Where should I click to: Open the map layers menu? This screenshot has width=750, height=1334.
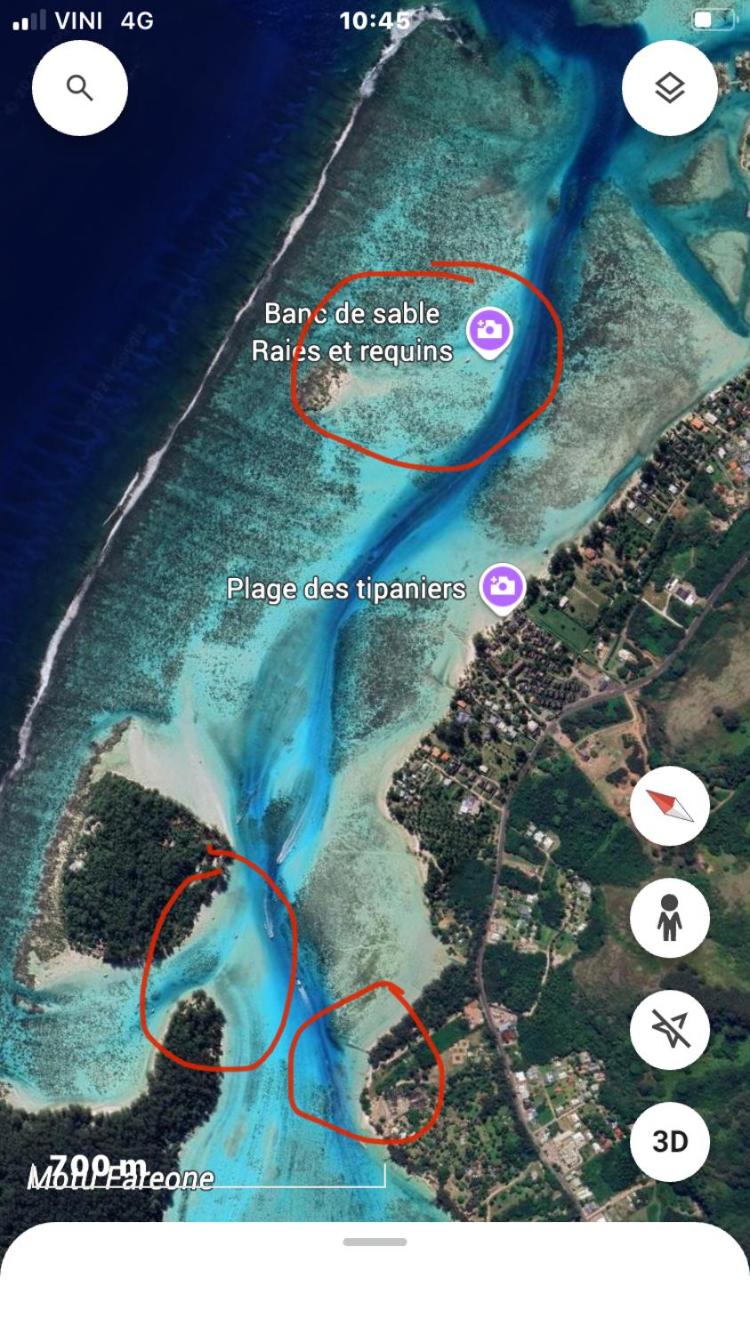tap(670, 88)
